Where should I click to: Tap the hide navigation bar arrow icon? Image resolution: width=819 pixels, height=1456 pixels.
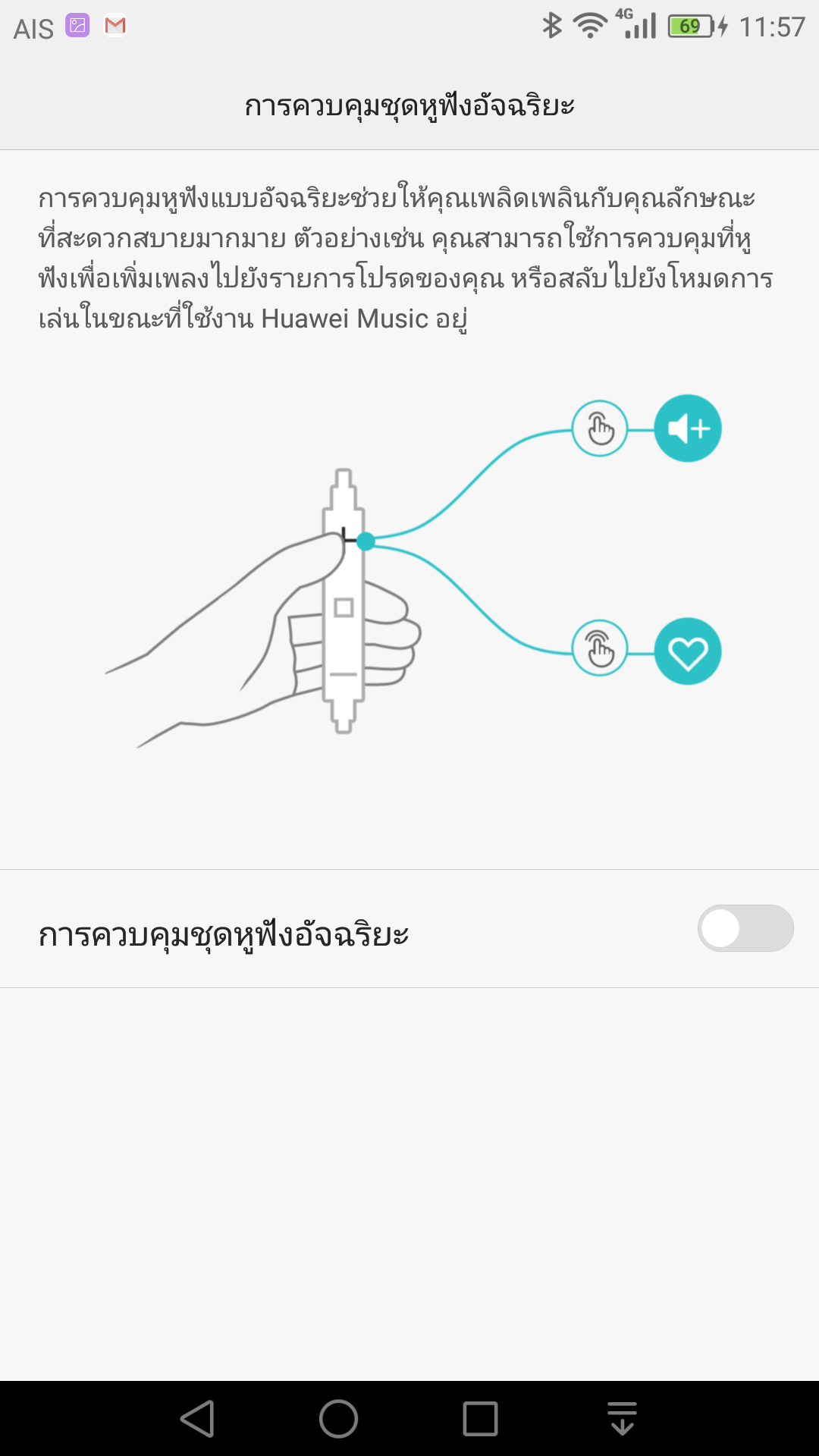pos(622,1419)
